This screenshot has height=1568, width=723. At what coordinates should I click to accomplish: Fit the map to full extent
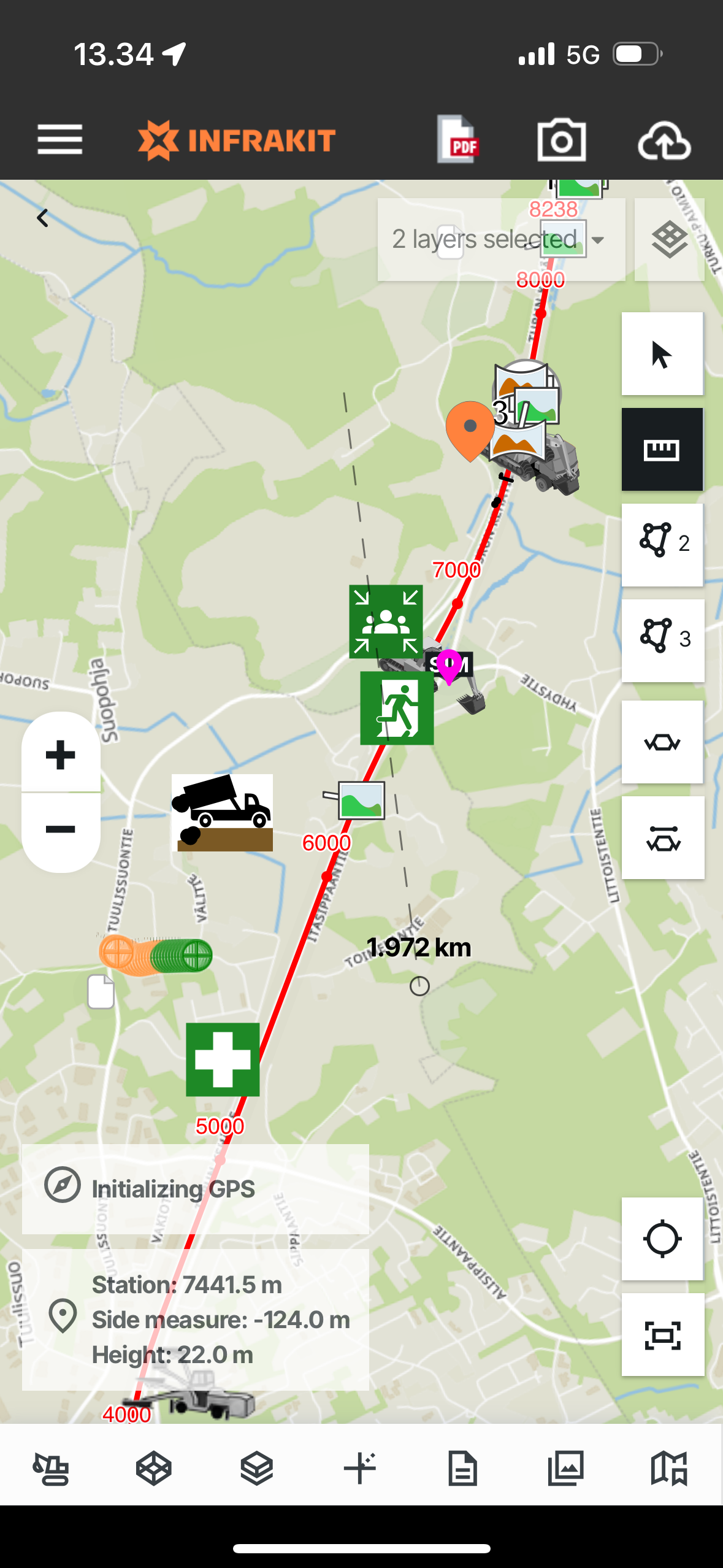pyautogui.click(x=662, y=1335)
